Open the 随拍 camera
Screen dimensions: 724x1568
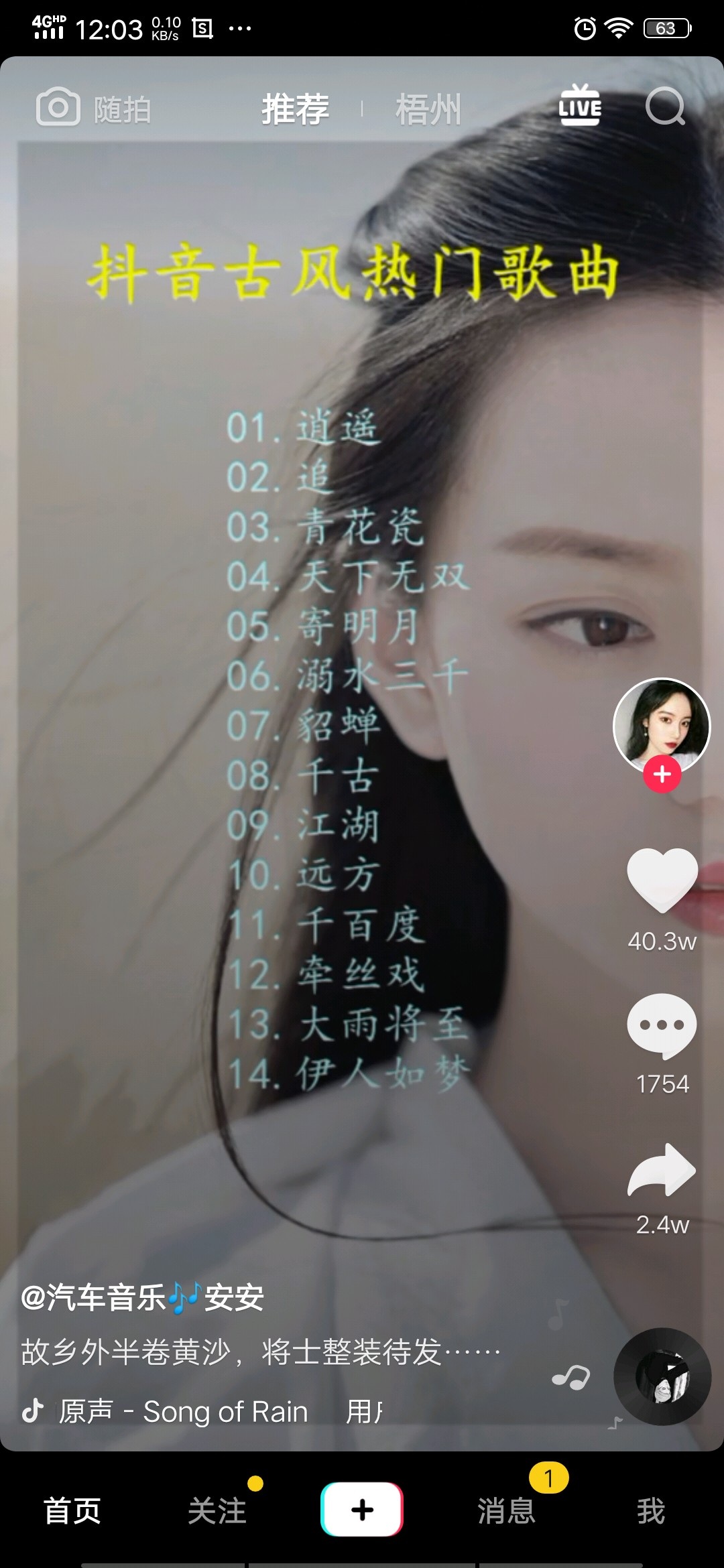[x=93, y=109]
